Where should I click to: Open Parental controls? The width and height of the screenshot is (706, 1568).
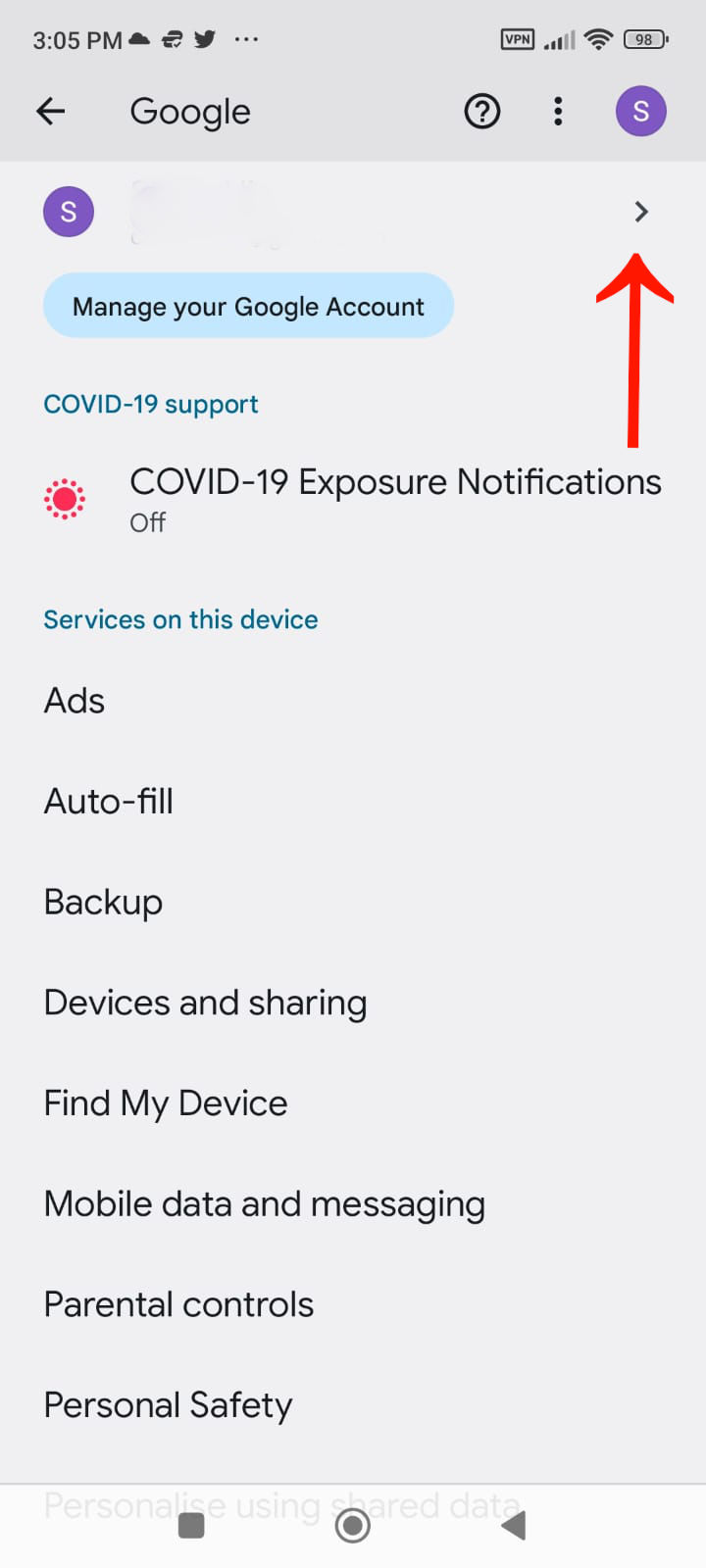(x=178, y=1304)
